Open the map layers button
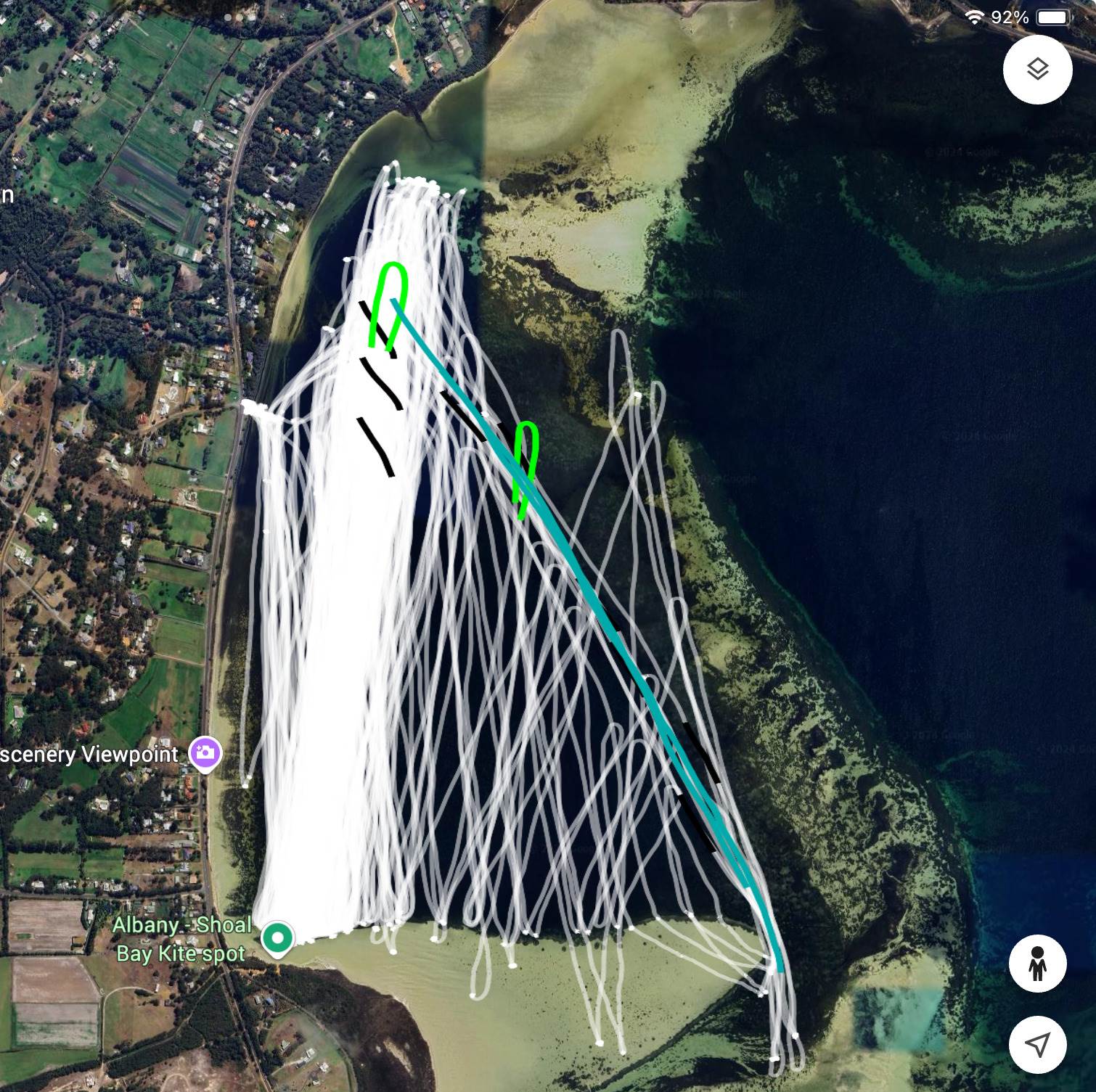Image resolution: width=1096 pixels, height=1092 pixels. [x=1037, y=70]
